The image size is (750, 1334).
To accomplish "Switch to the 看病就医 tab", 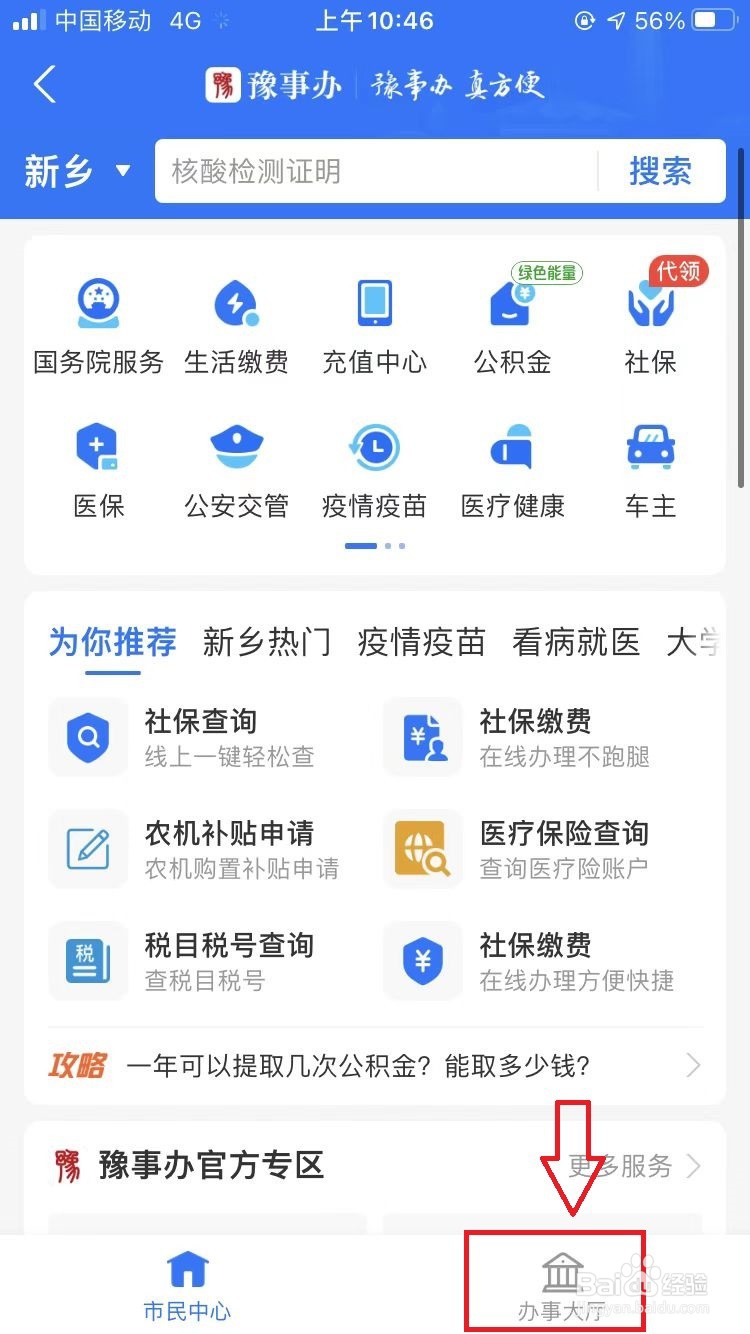I will 576,642.
